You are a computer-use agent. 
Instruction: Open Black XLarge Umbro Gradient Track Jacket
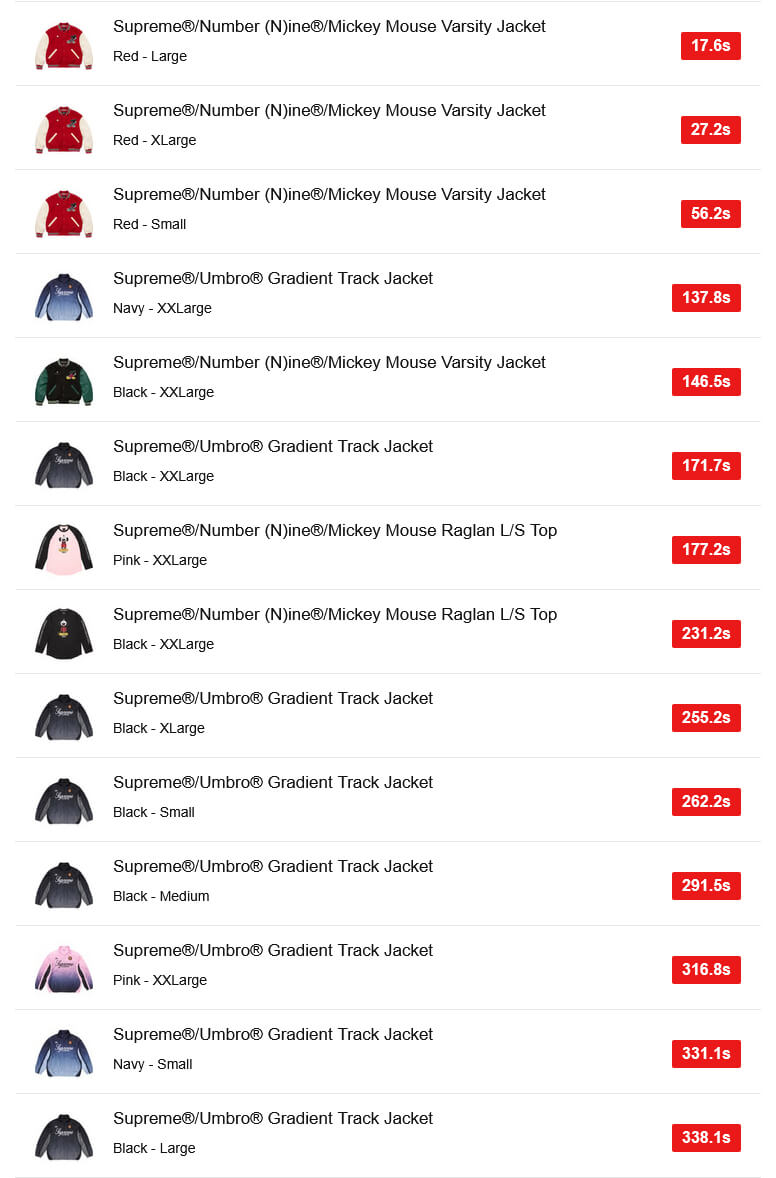(273, 699)
